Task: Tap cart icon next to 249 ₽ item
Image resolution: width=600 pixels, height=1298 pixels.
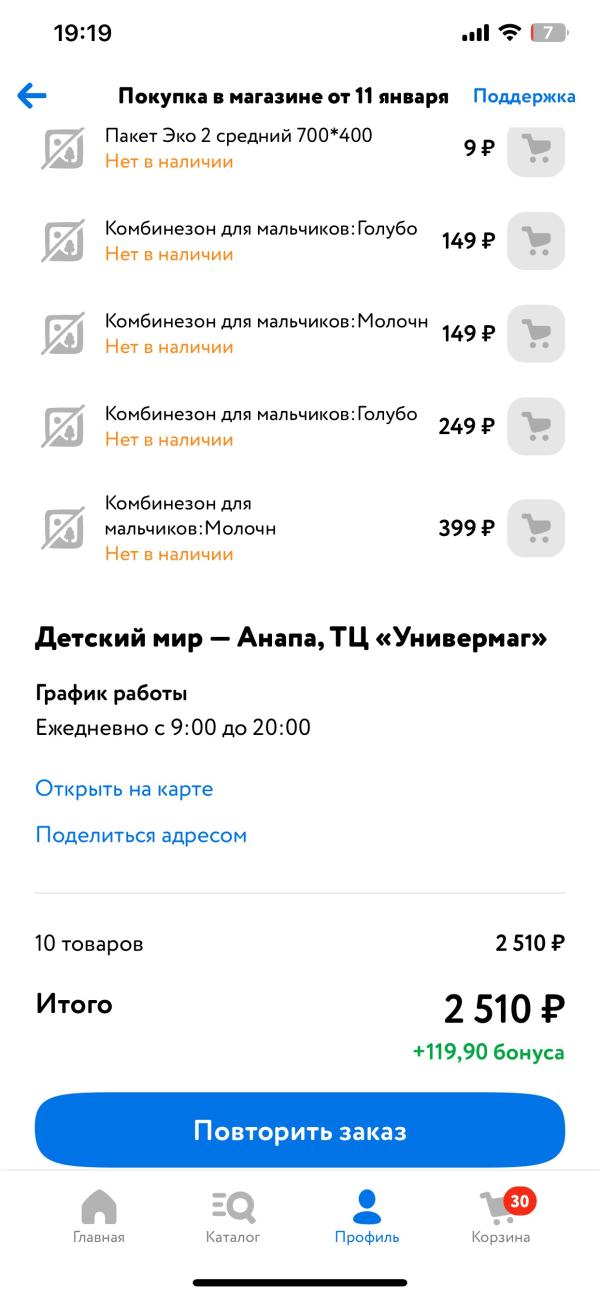Action: [x=536, y=426]
